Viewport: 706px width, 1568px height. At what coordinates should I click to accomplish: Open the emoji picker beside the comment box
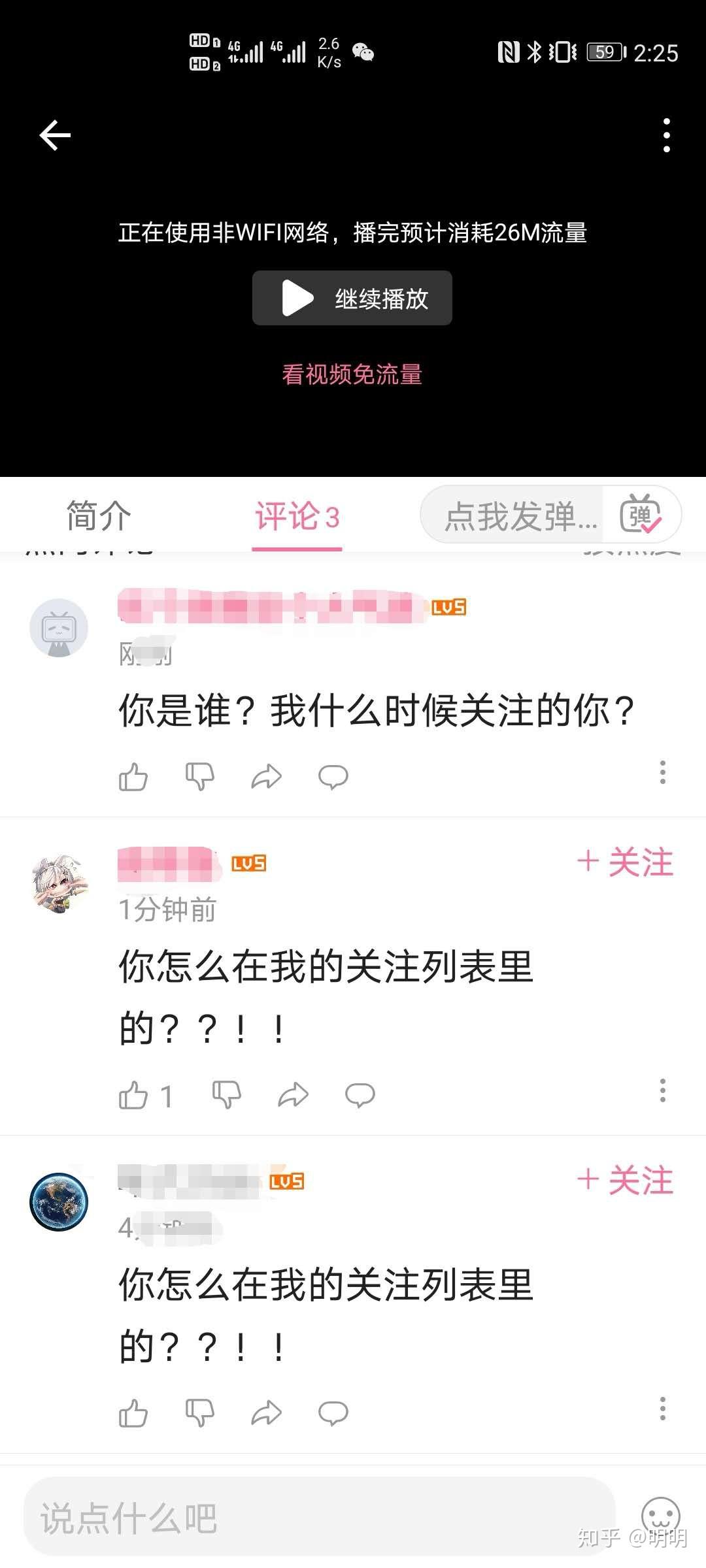(x=660, y=1516)
